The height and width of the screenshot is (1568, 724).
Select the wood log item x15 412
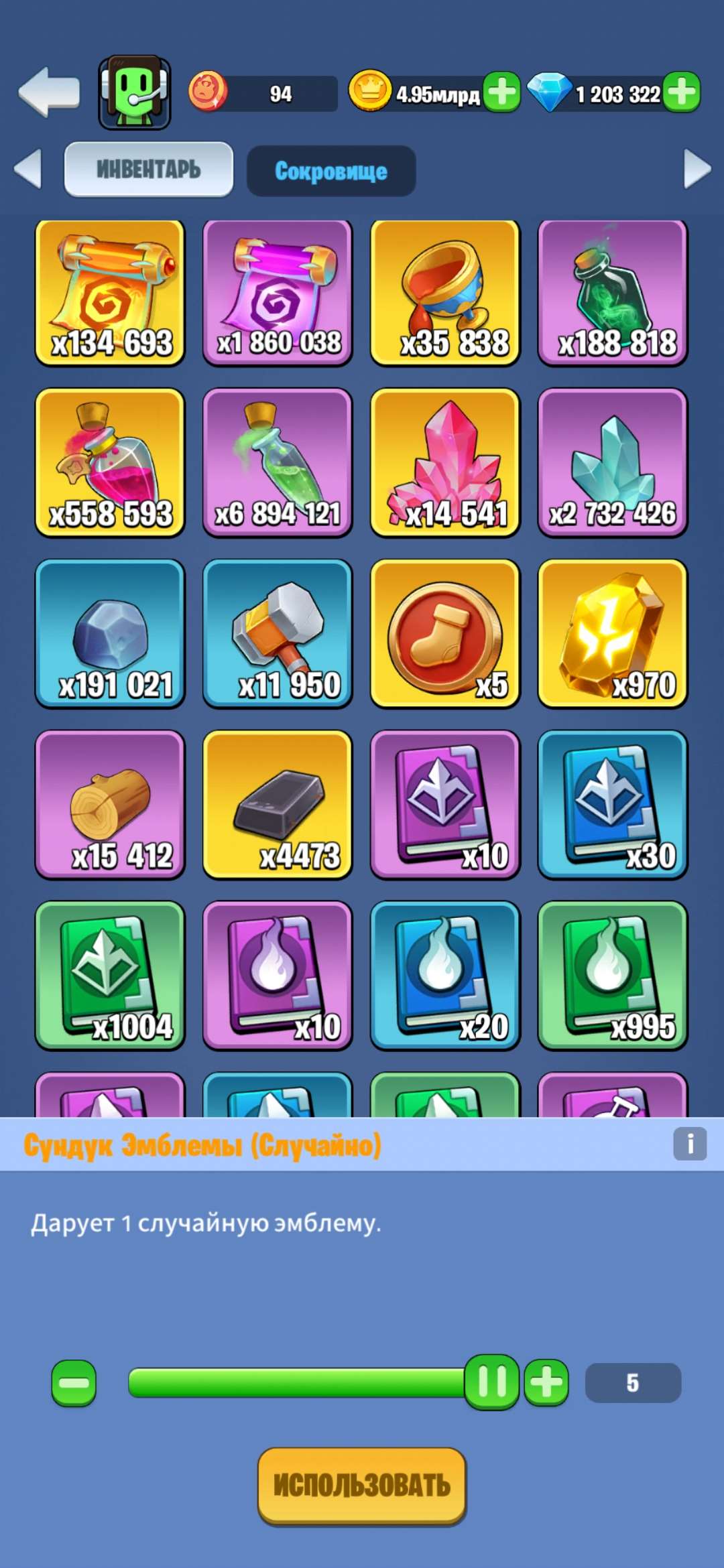coord(110,804)
